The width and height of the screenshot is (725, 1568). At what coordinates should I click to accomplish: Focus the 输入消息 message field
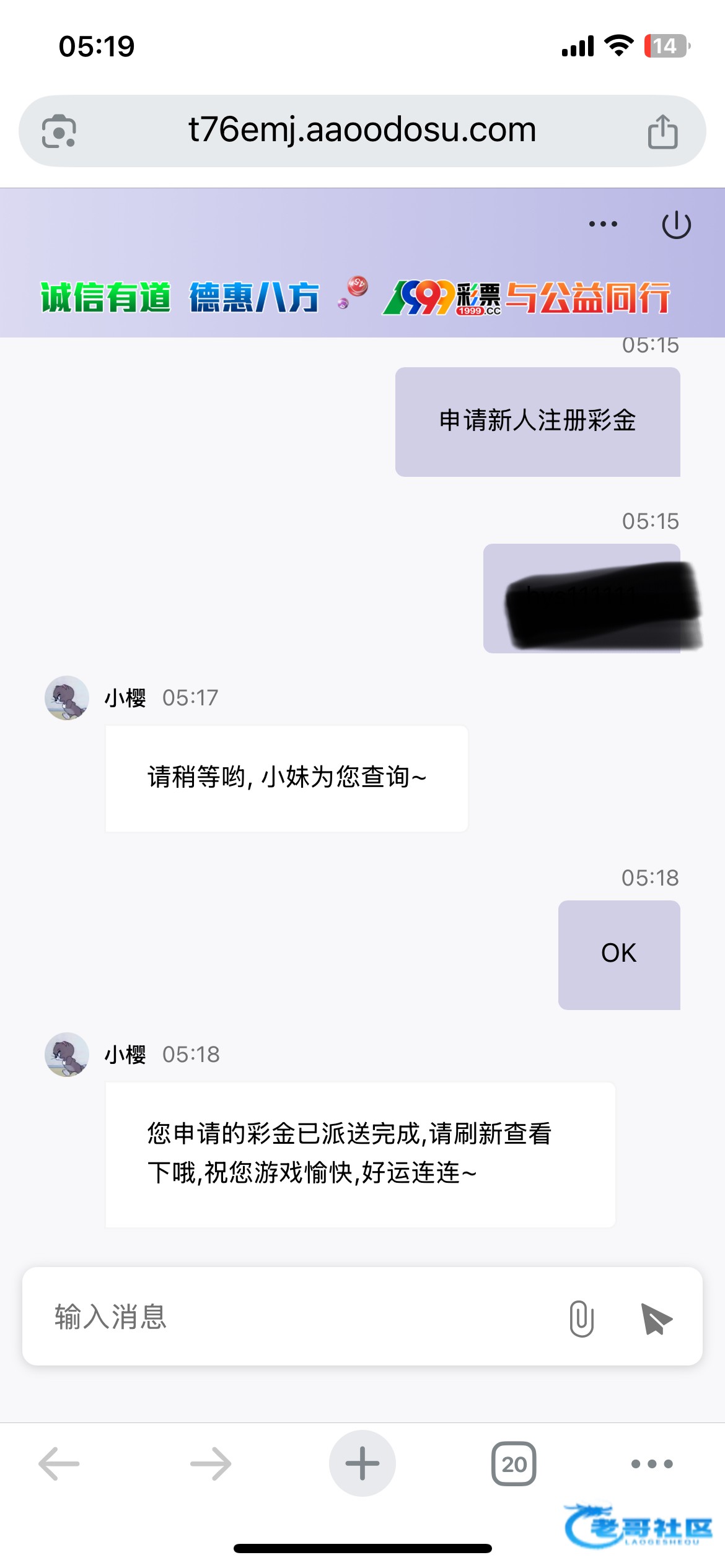[x=297, y=1317]
